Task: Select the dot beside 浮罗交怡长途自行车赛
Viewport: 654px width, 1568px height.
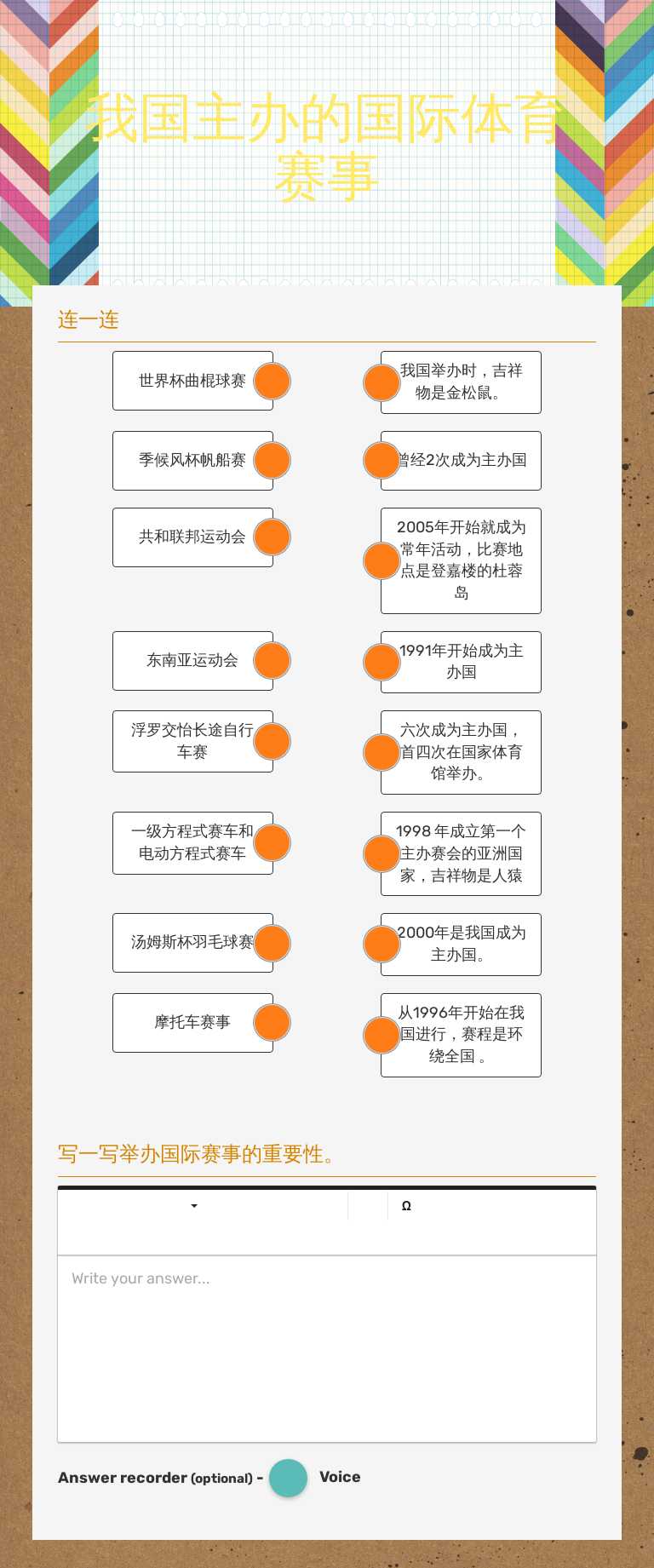Action: 272,741
